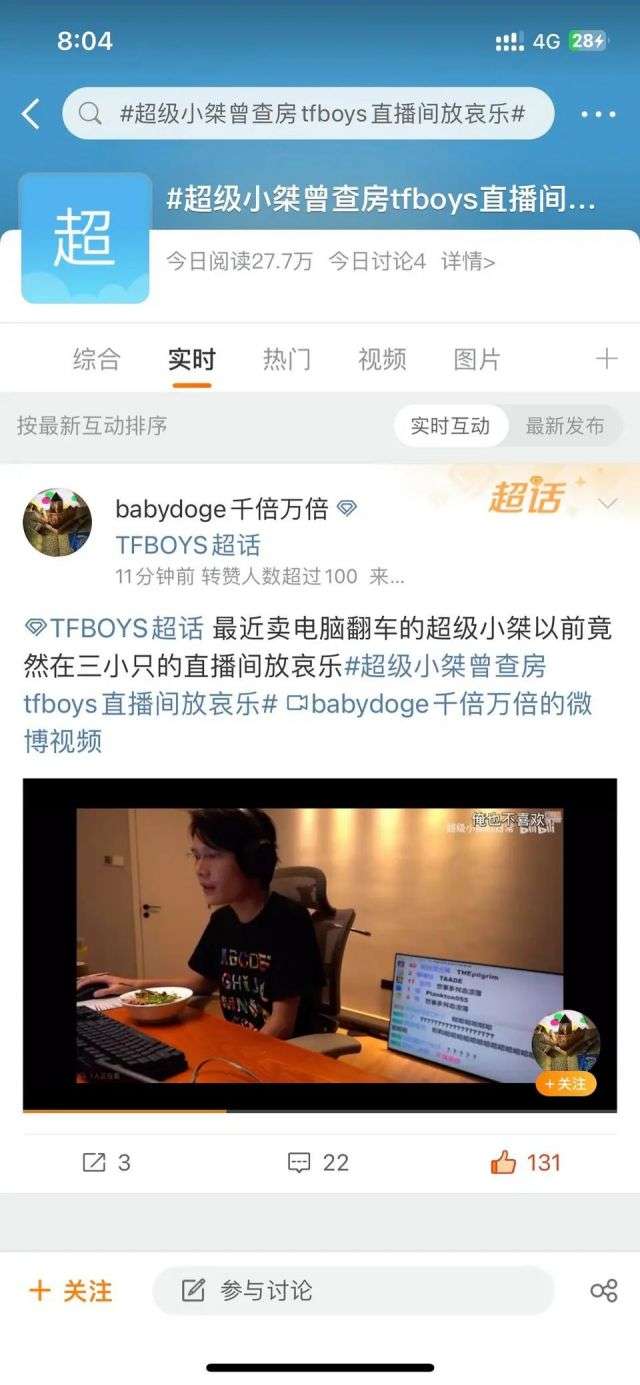640x1385 pixels.
Task: Open babydoge千倍万倍's profile avatar
Action: (57, 523)
